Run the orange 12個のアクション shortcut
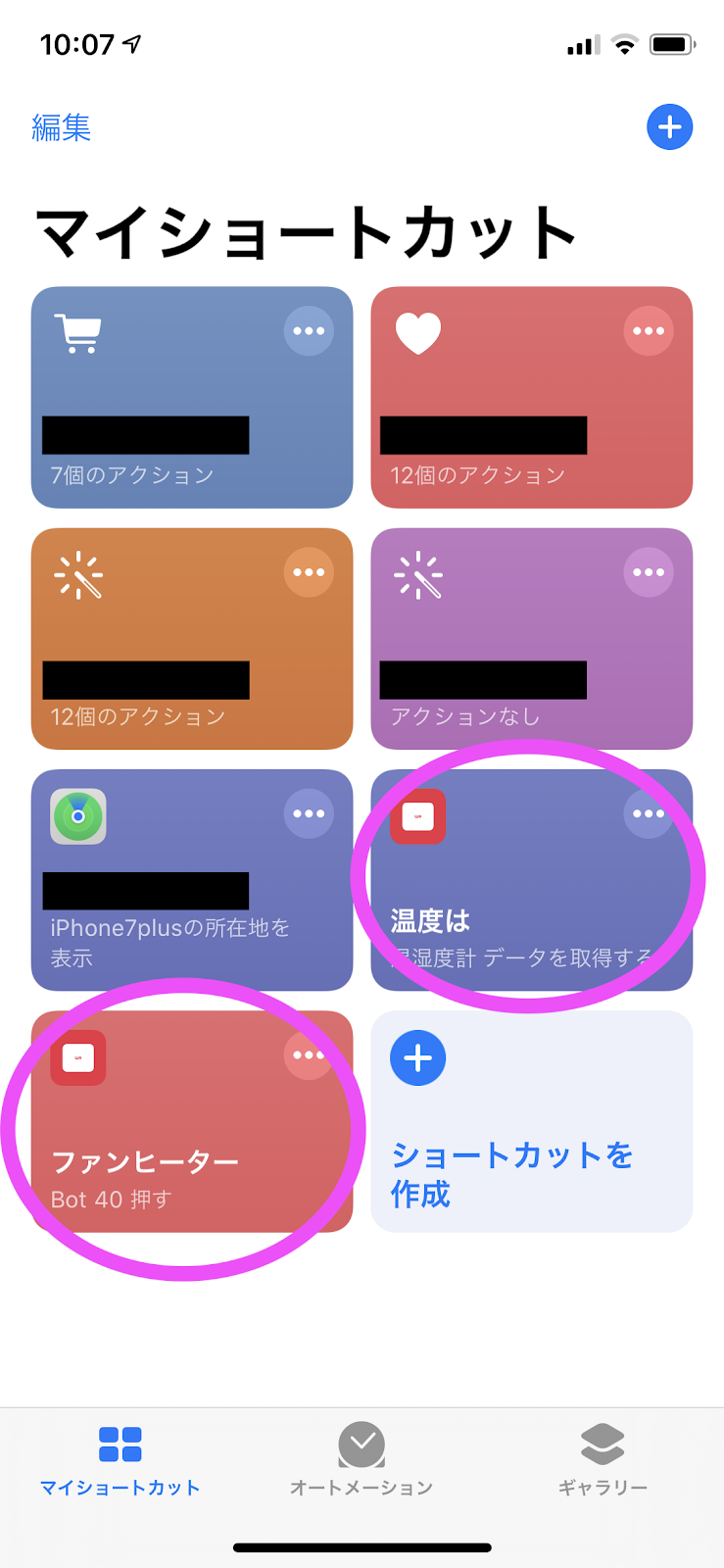 click(x=192, y=639)
